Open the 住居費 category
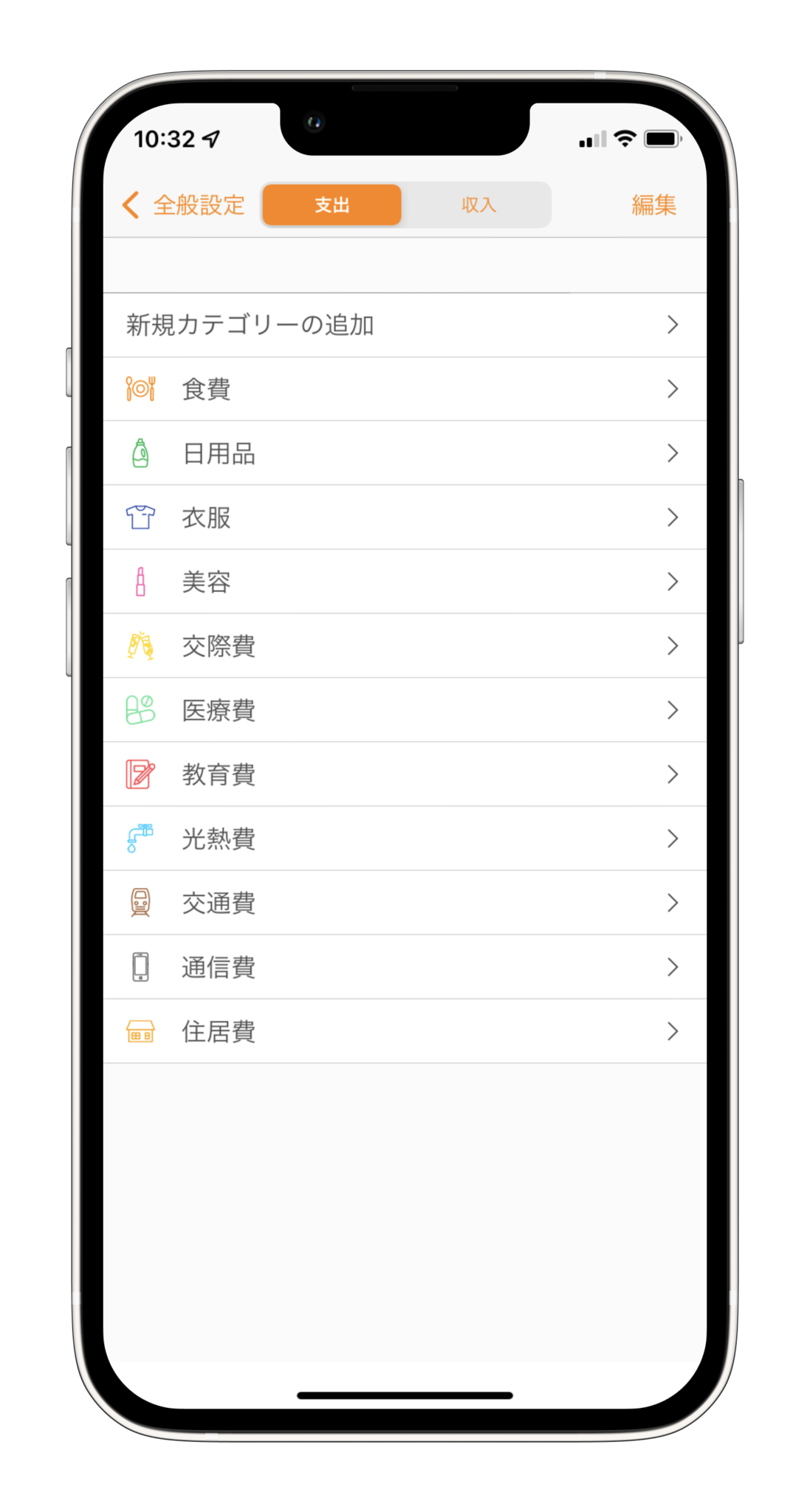This screenshot has width=810, height=1512. [x=404, y=1031]
